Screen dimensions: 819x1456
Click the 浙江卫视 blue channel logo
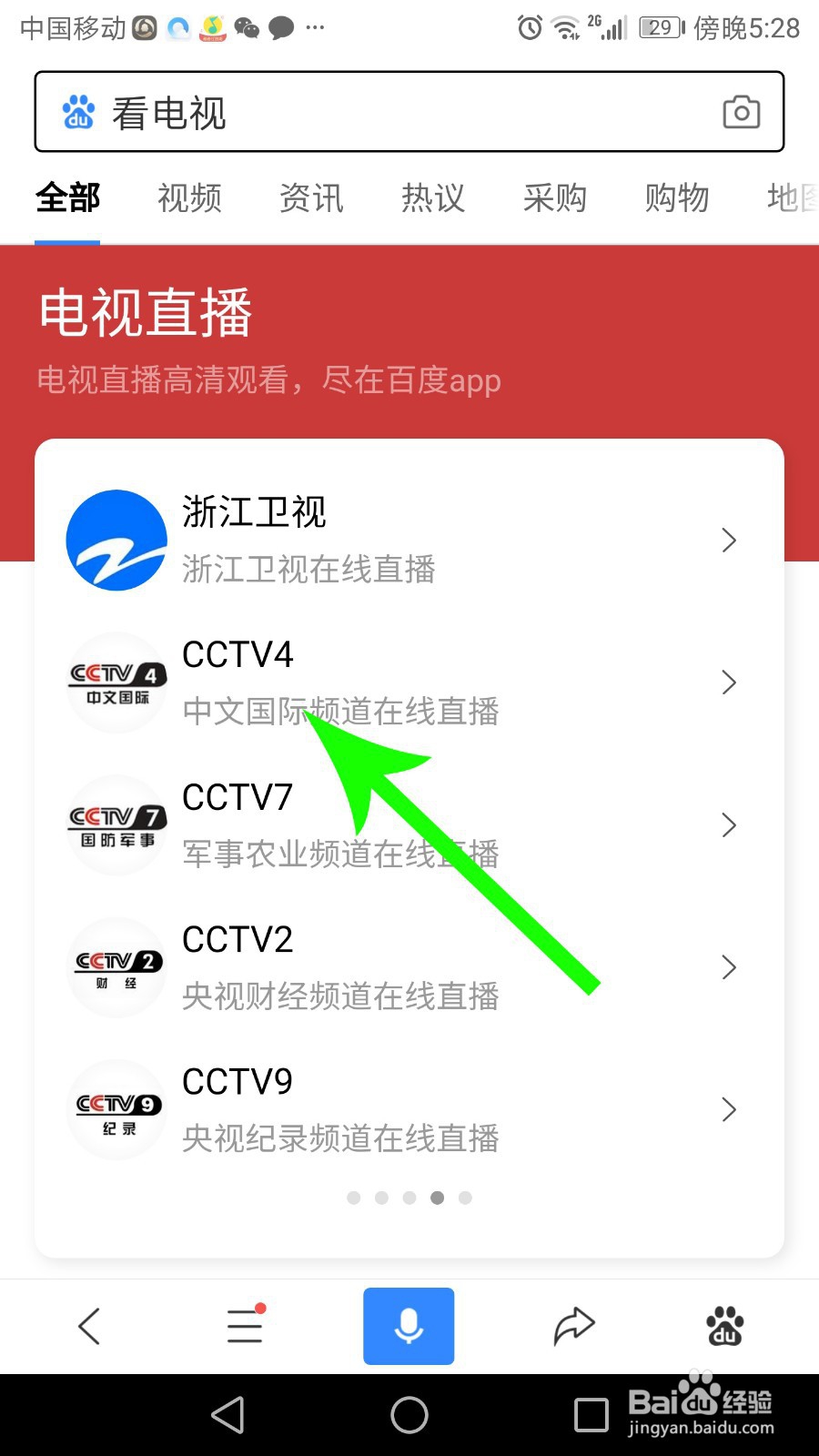pyautogui.click(x=116, y=540)
